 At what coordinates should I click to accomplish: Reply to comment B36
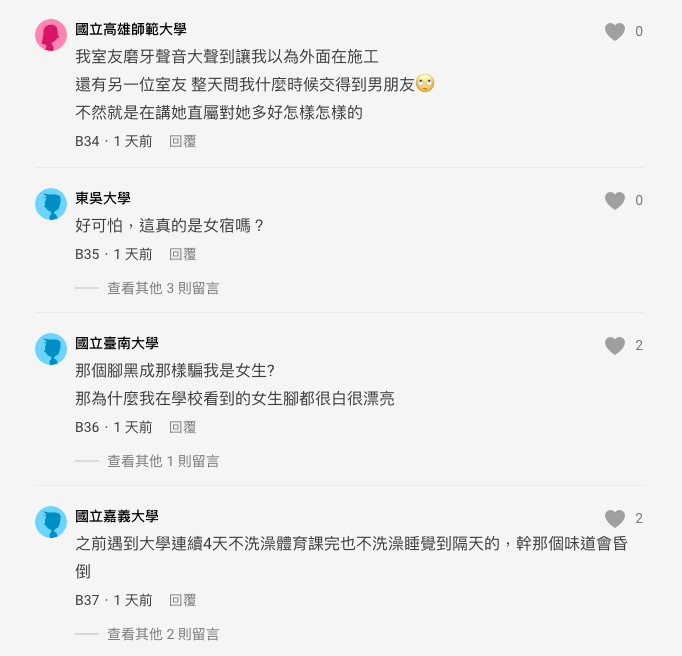coord(182,428)
